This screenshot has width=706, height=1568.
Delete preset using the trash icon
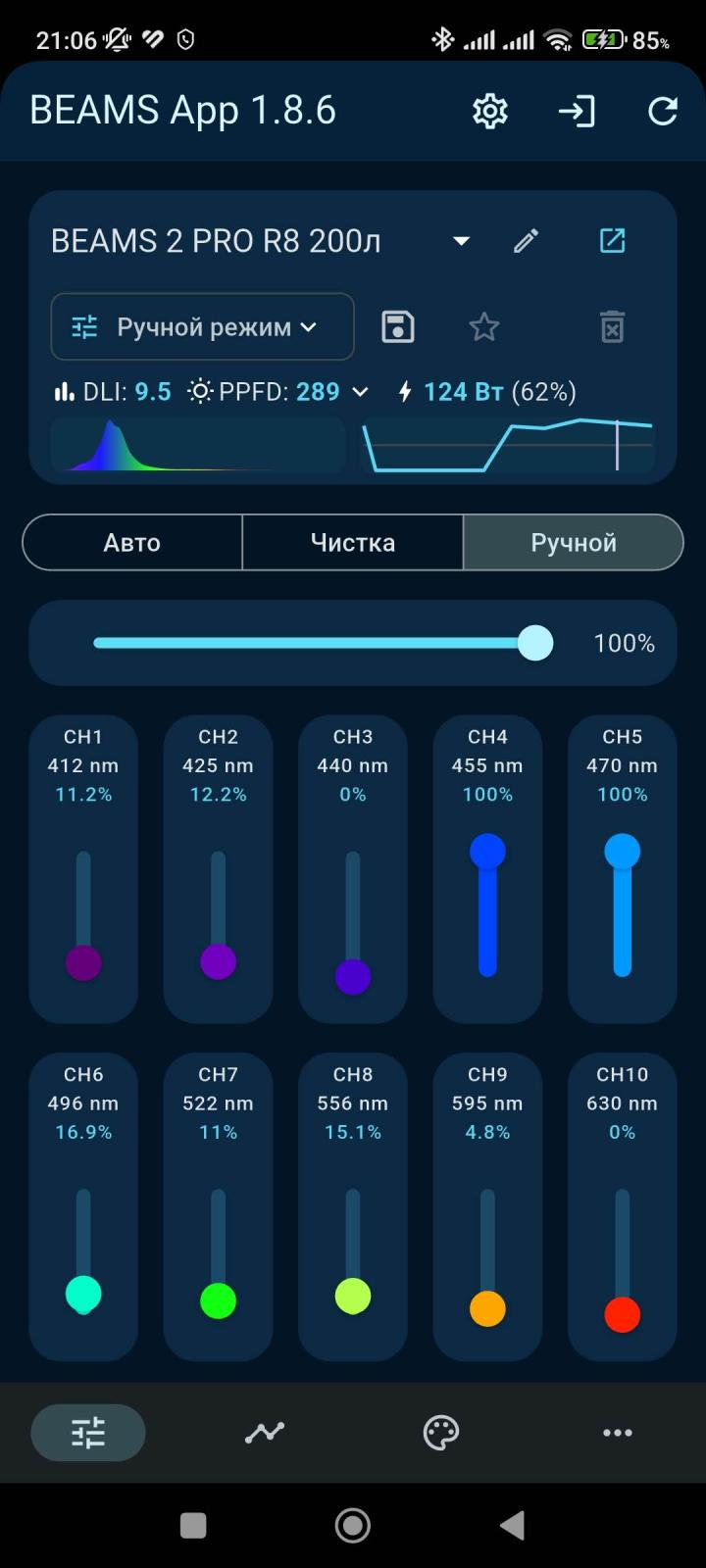(612, 326)
